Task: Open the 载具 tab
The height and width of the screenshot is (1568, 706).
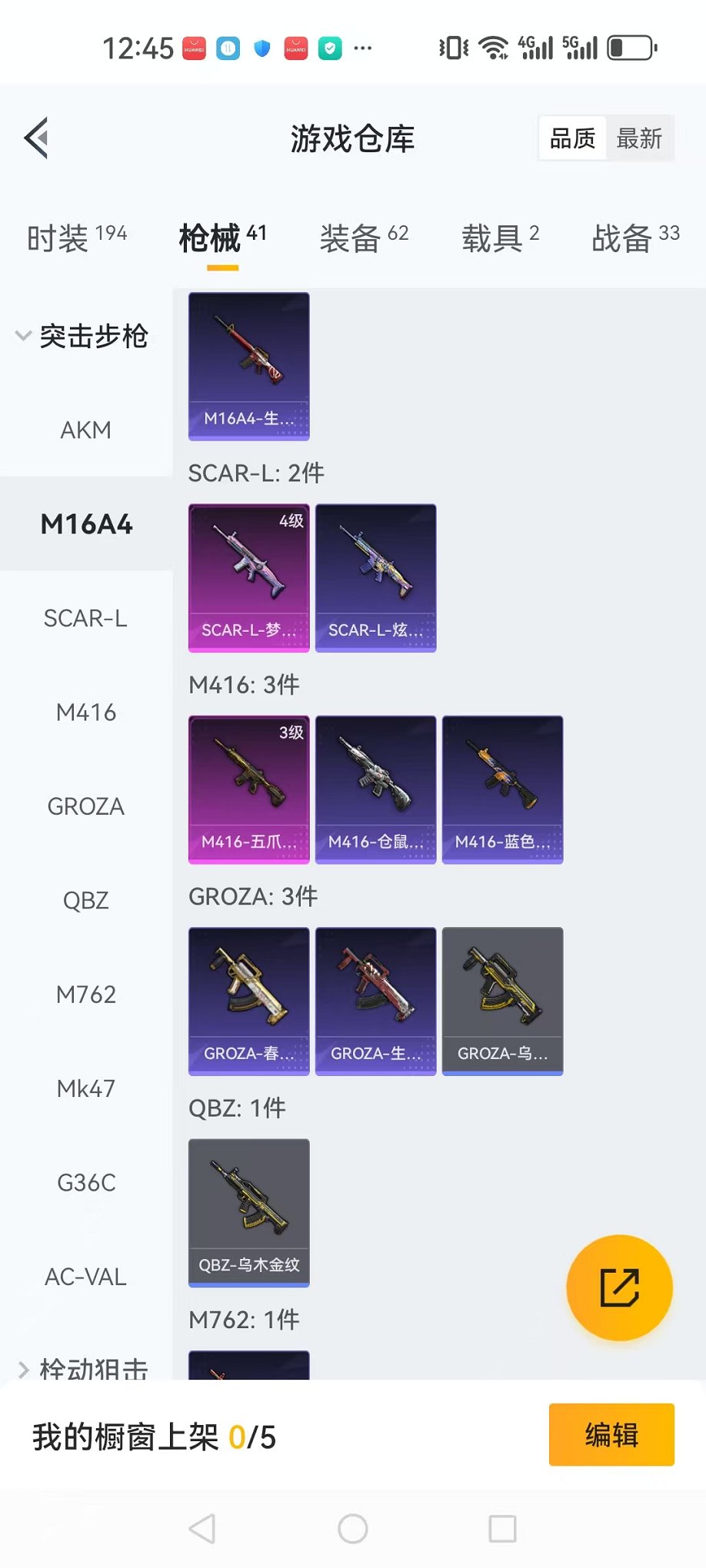Action: coord(500,238)
